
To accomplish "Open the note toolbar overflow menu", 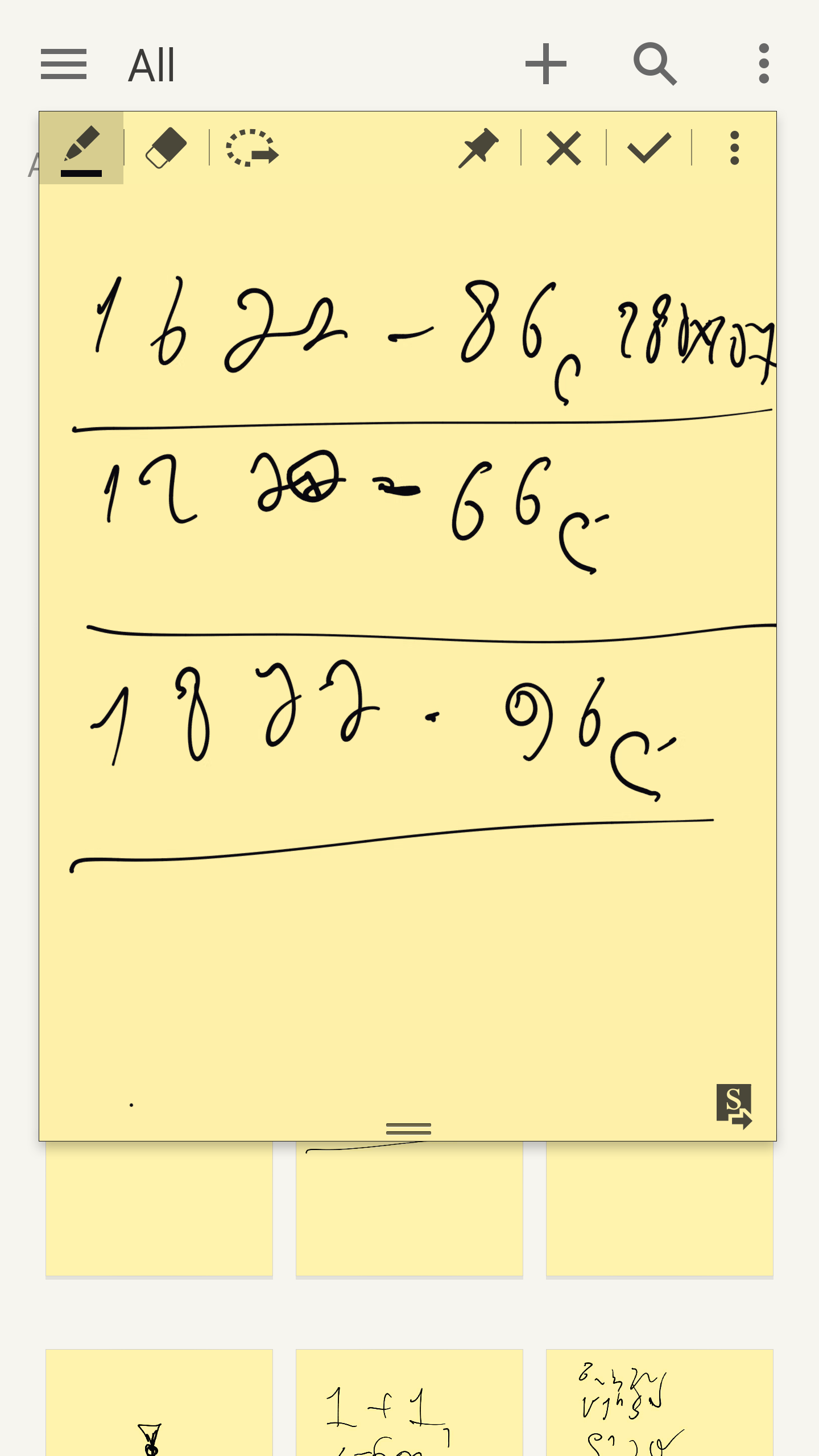I will click(x=734, y=148).
